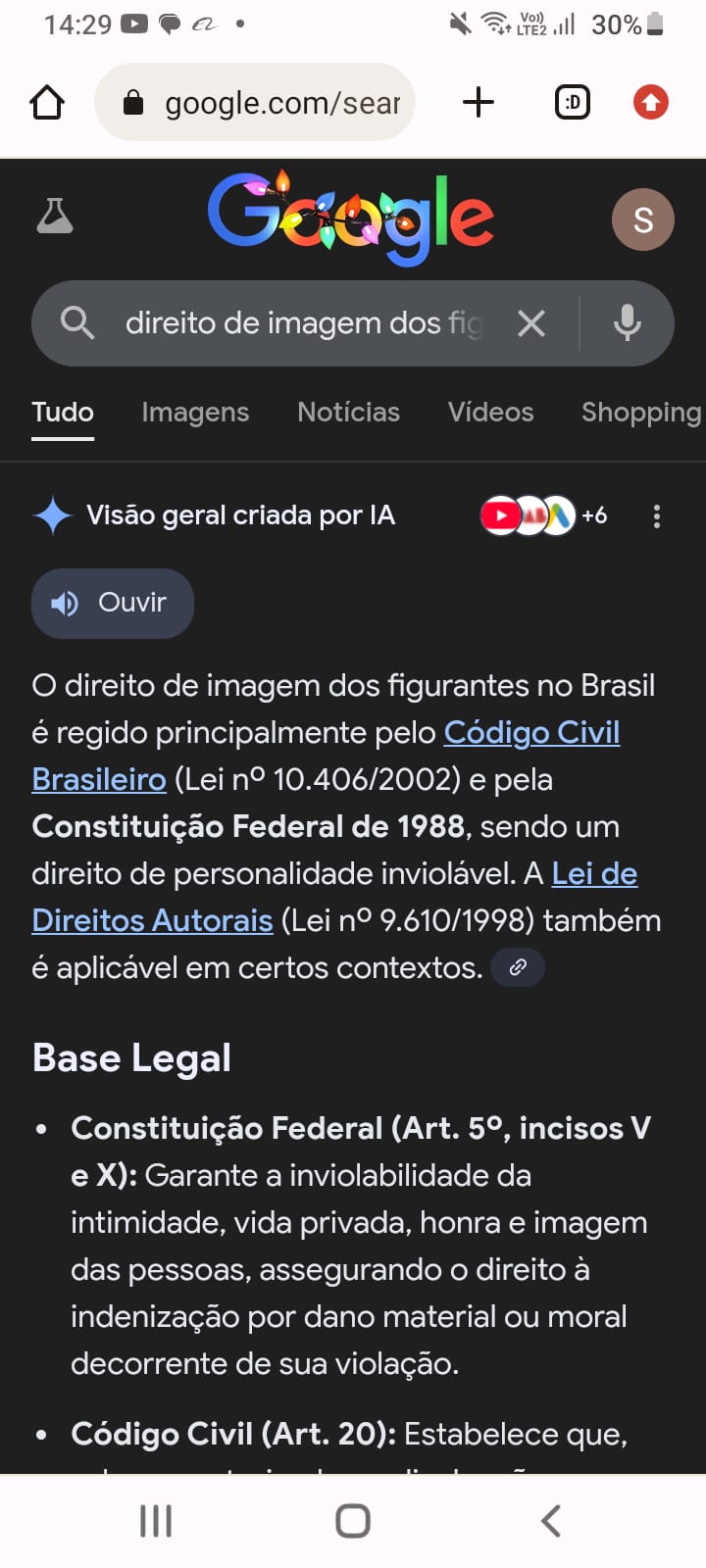Open Search Labs flask icon
This screenshot has width=706, height=1568.
pos(55,217)
